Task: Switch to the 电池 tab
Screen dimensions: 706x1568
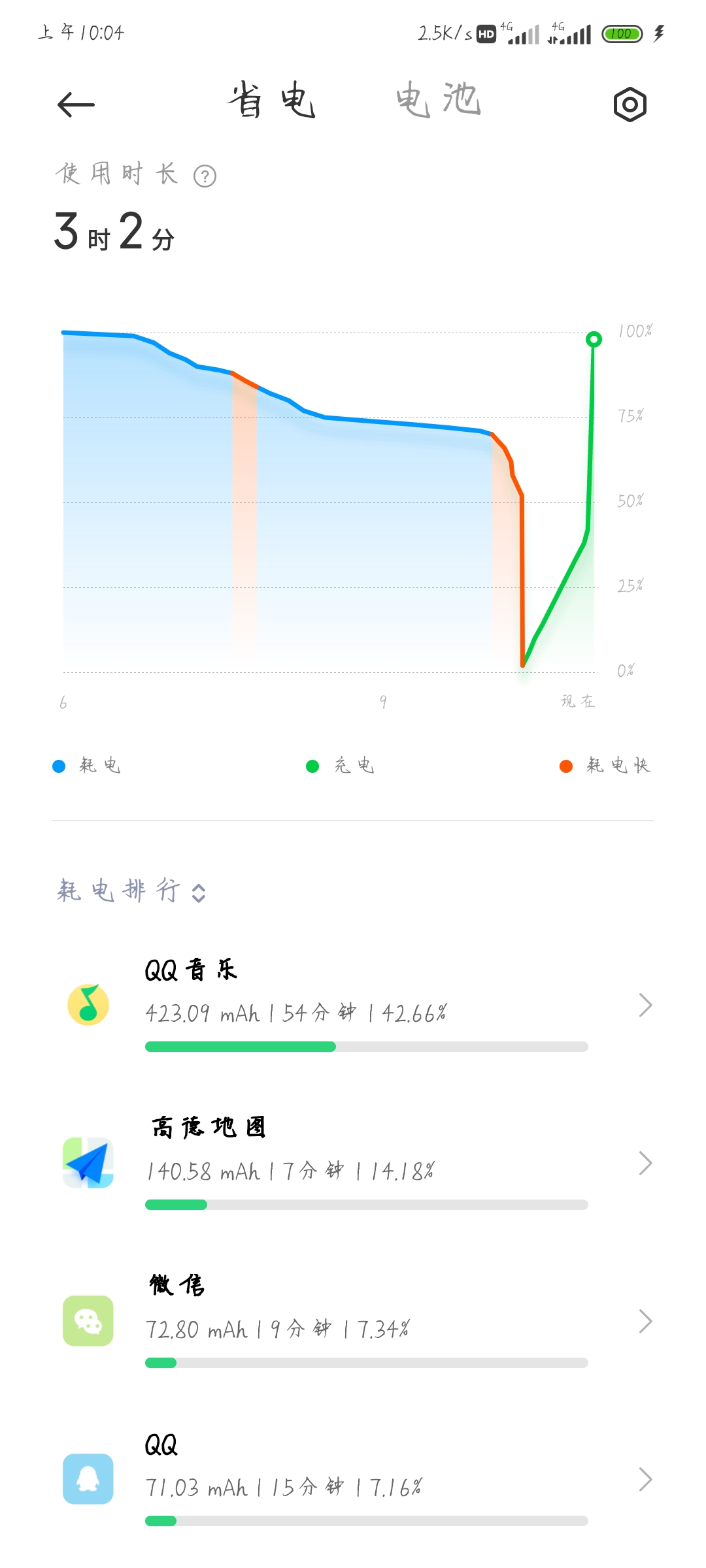Action: pos(439,100)
